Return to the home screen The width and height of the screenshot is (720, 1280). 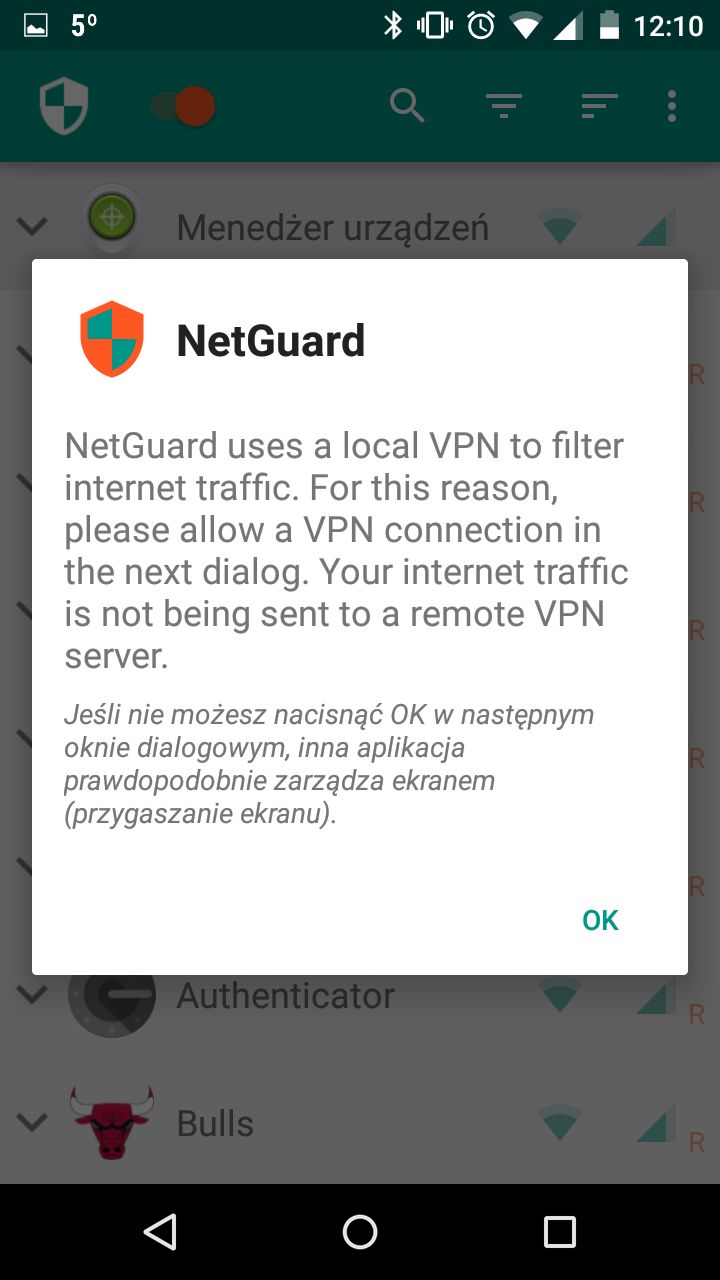(x=360, y=1232)
